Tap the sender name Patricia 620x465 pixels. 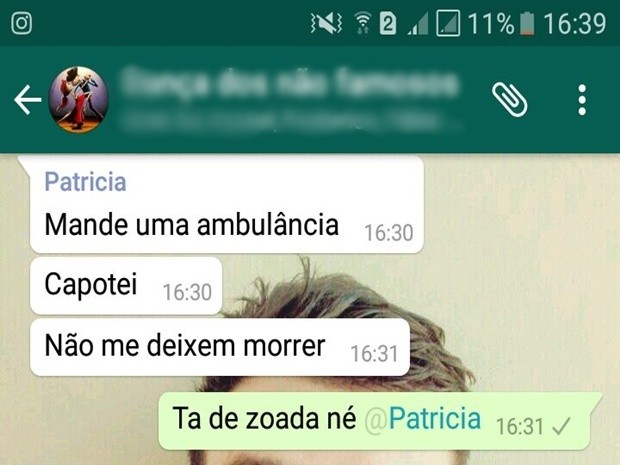click(86, 182)
